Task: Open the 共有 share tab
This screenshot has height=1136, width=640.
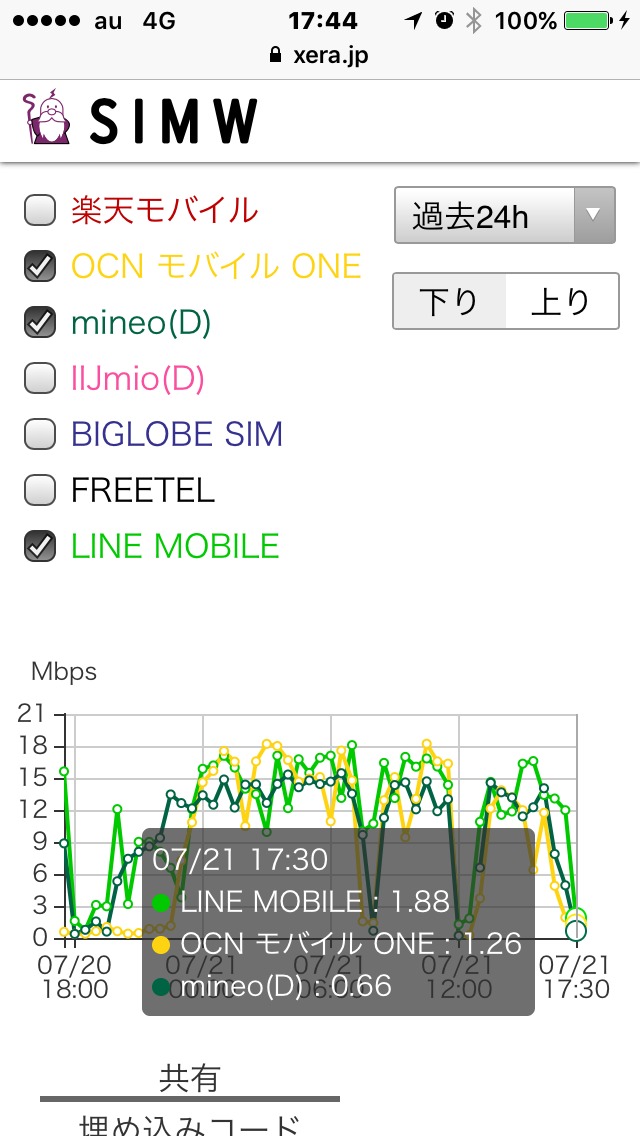Action: [189, 1078]
